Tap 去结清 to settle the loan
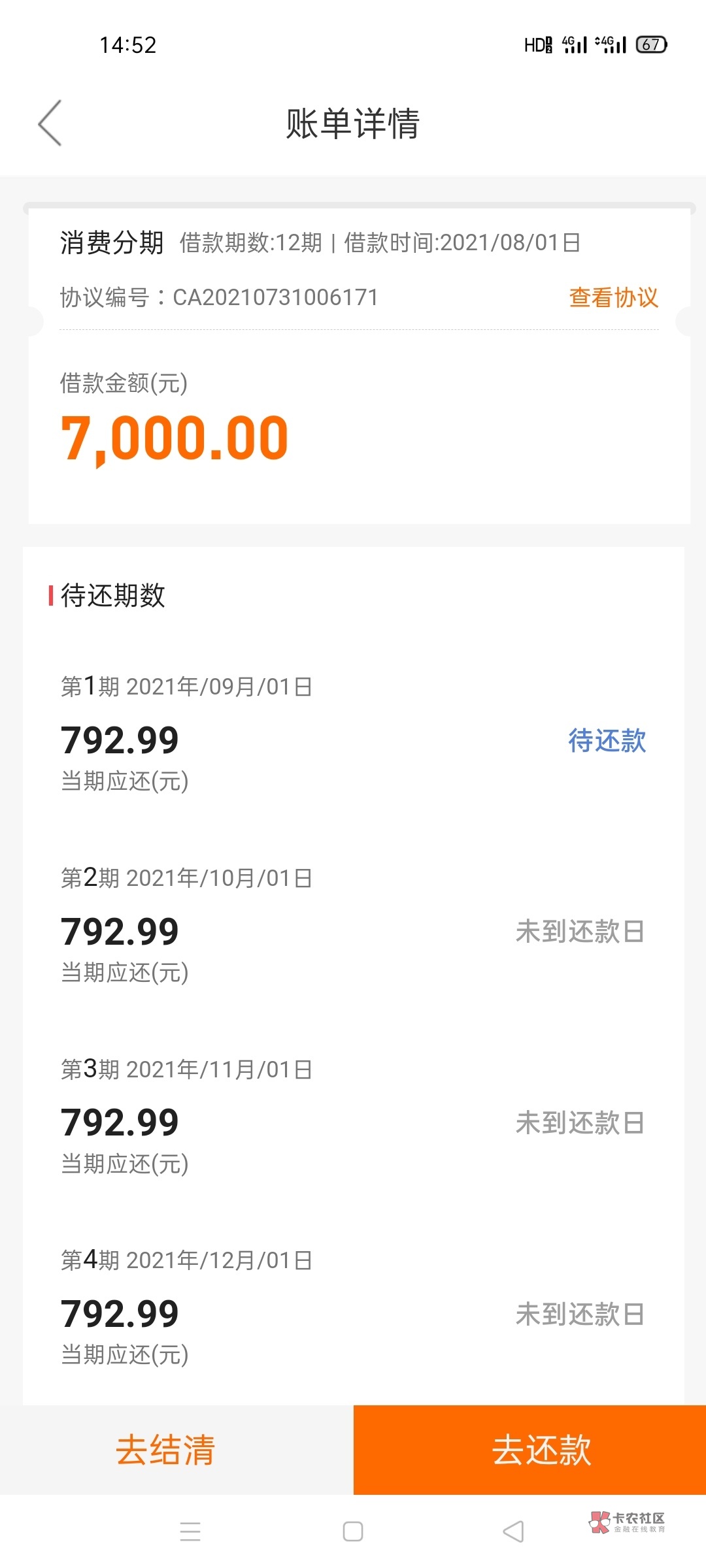Image resolution: width=706 pixels, height=1568 pixels. pyautogui.click(x=165, y=1450)
